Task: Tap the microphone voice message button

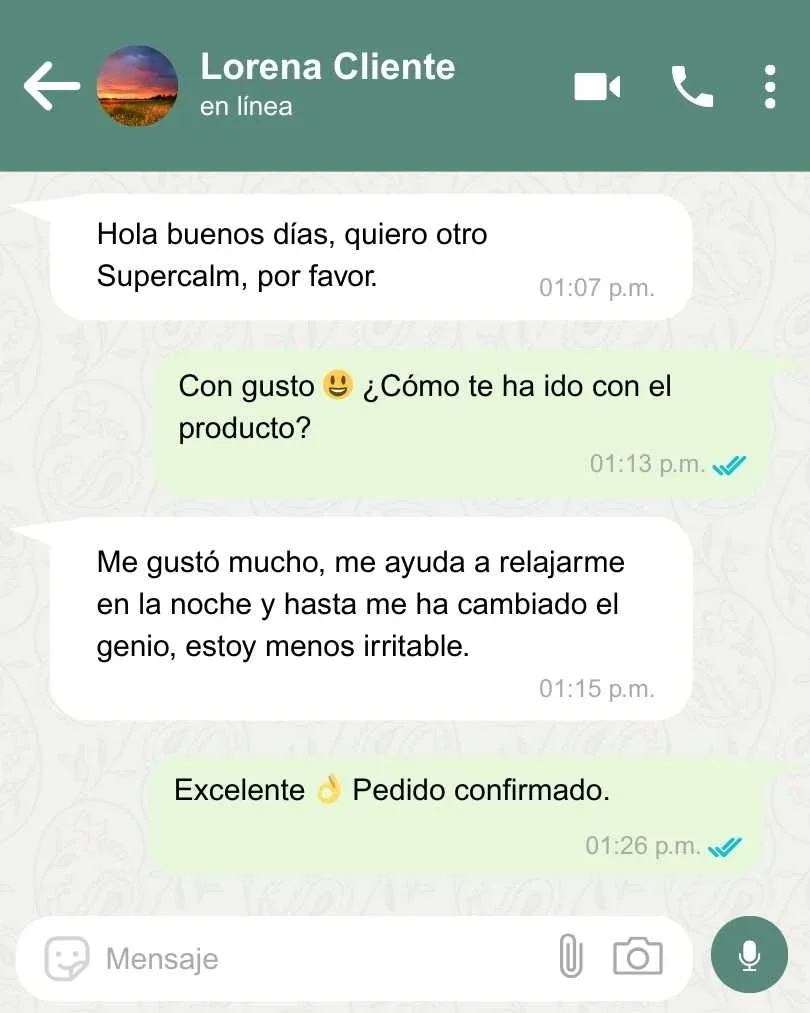Action: click(x=749, y=956)
